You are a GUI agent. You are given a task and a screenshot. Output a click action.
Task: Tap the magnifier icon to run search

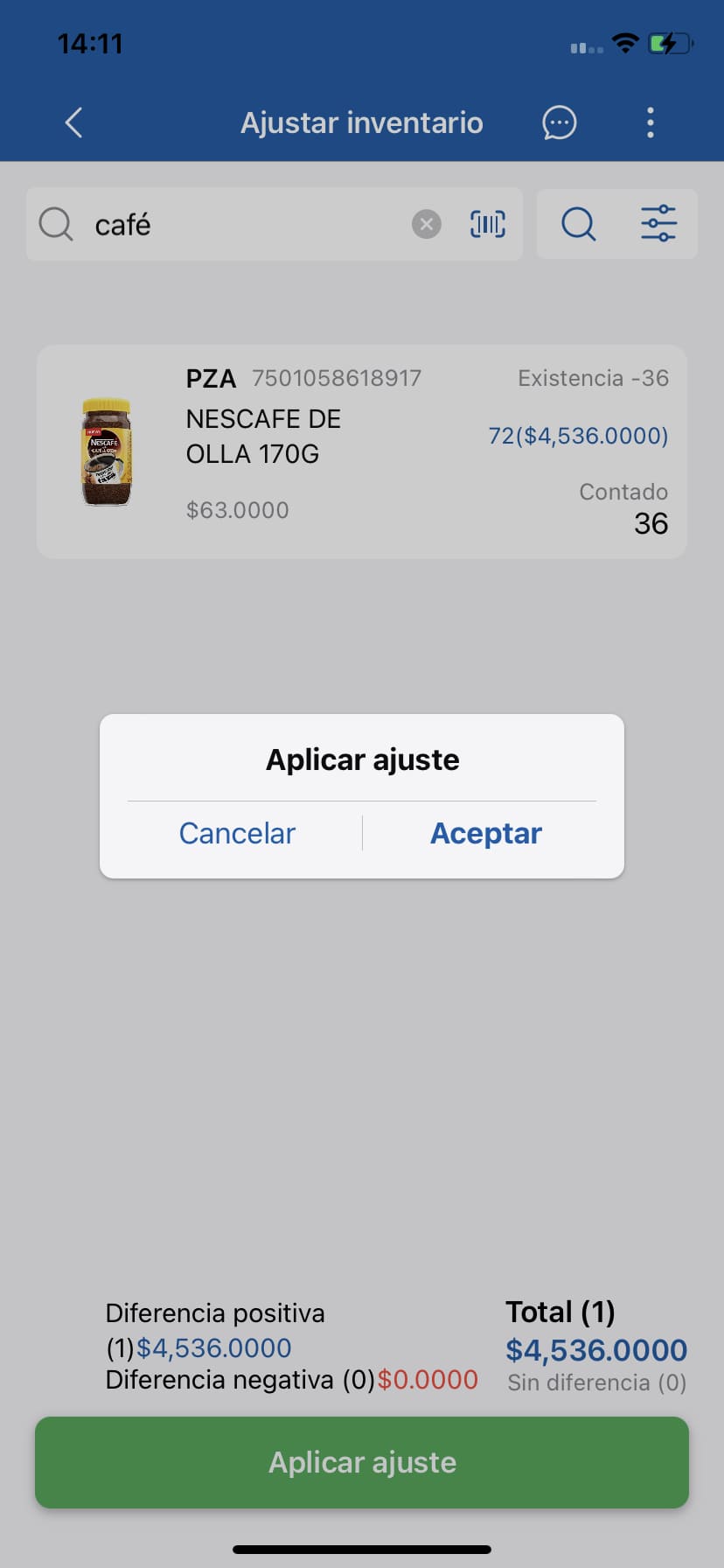coord(577,224)
